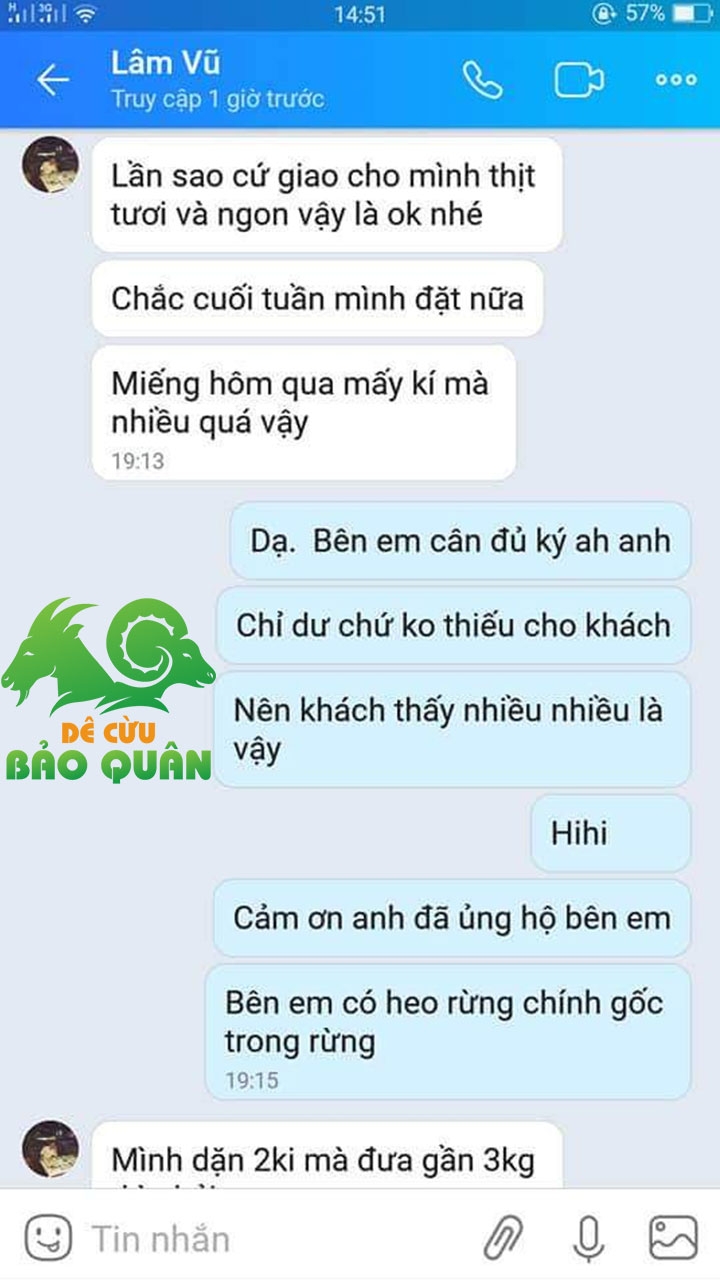Viewport: 720px width, 1280px height.
Task: Focus the Tin nhắn message field
Action: point(270,1239)
